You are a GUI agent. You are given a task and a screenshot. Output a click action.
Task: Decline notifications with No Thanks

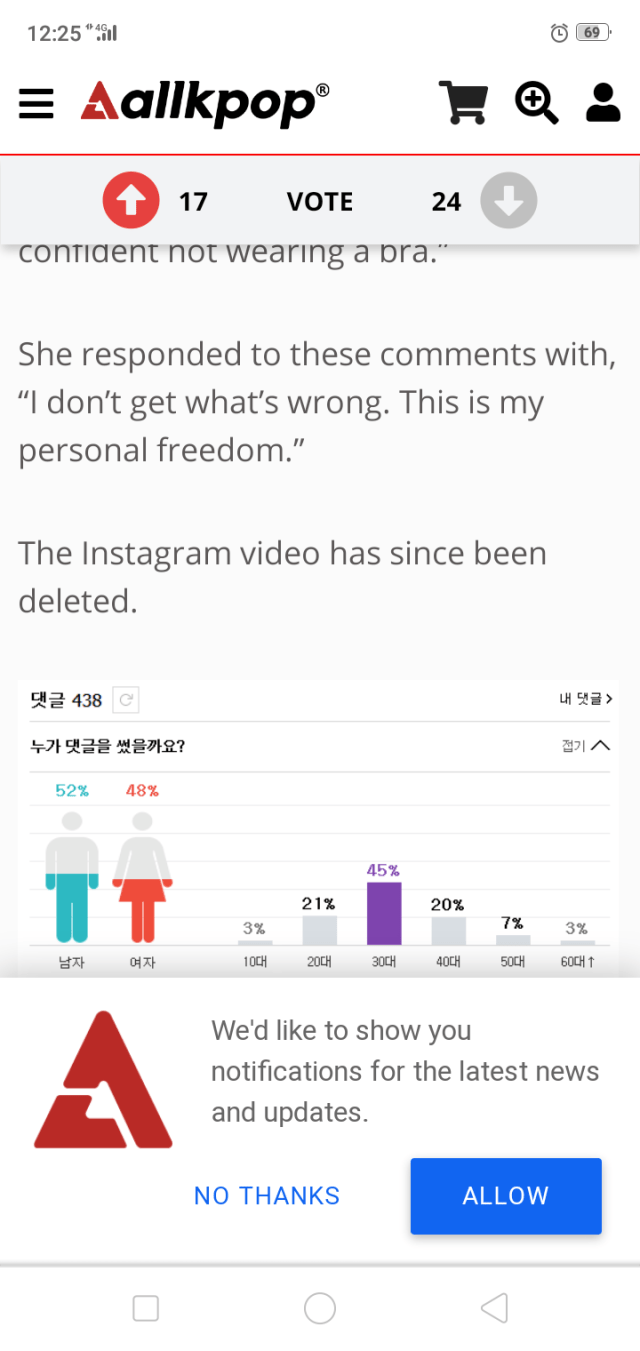[x=267, y=1195]
